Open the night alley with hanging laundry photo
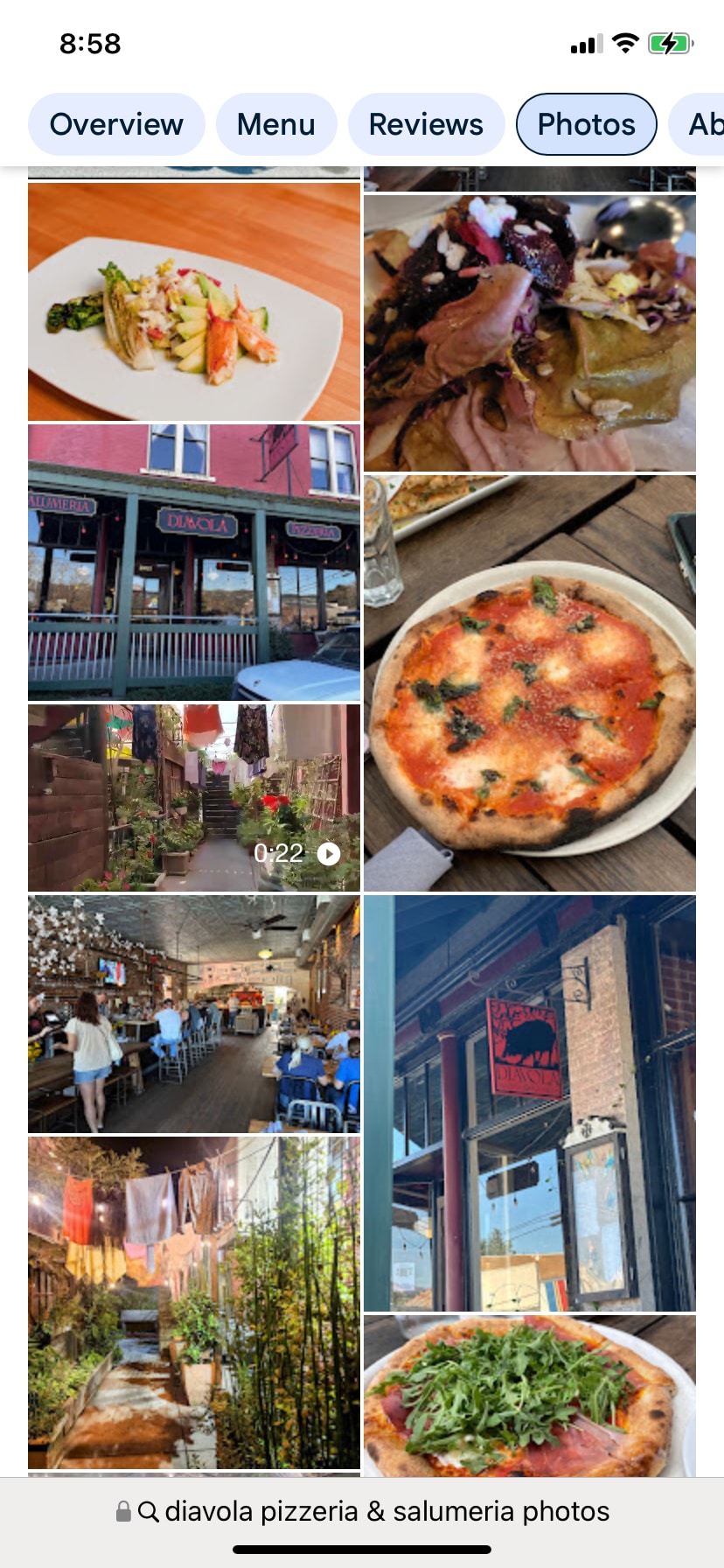This screenshot has height=1568, width=724. click(x=194, y=1302)
